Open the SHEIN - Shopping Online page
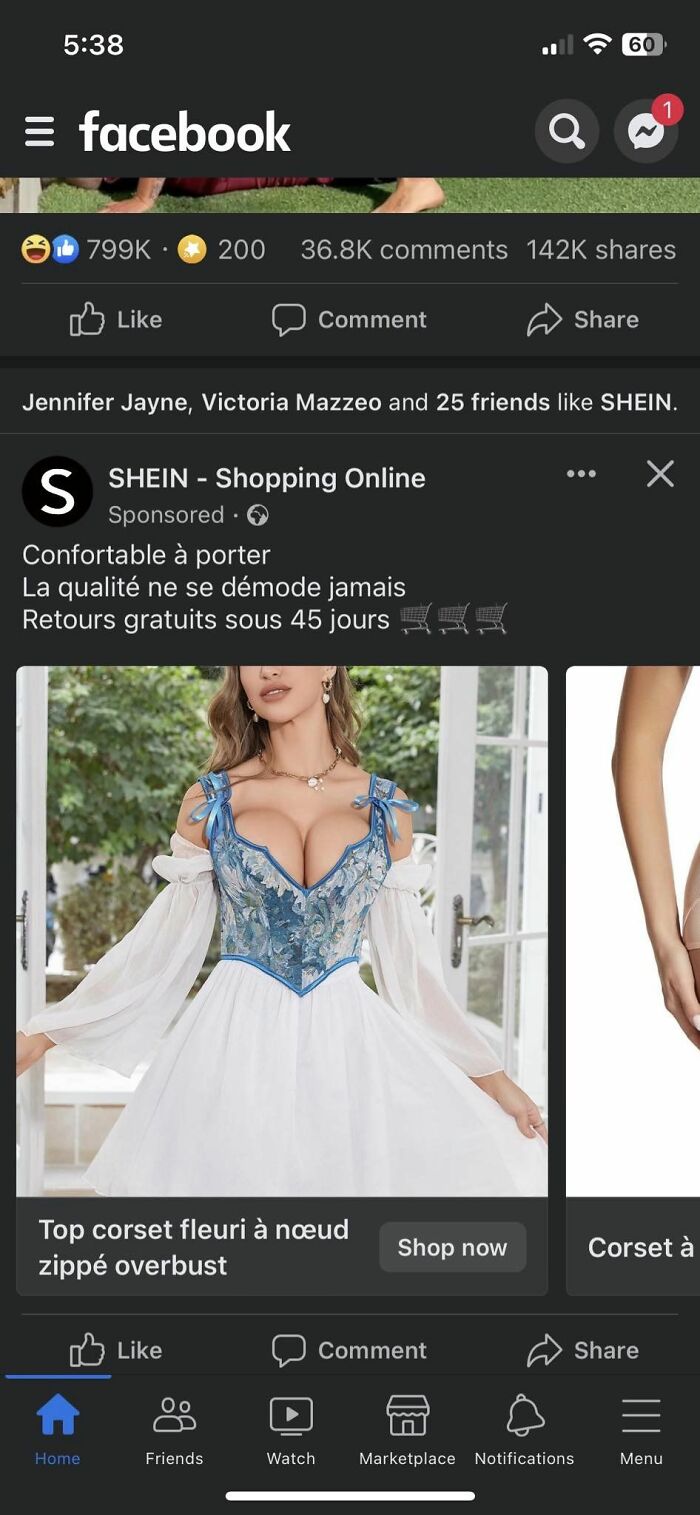 [x=266, y=478]
